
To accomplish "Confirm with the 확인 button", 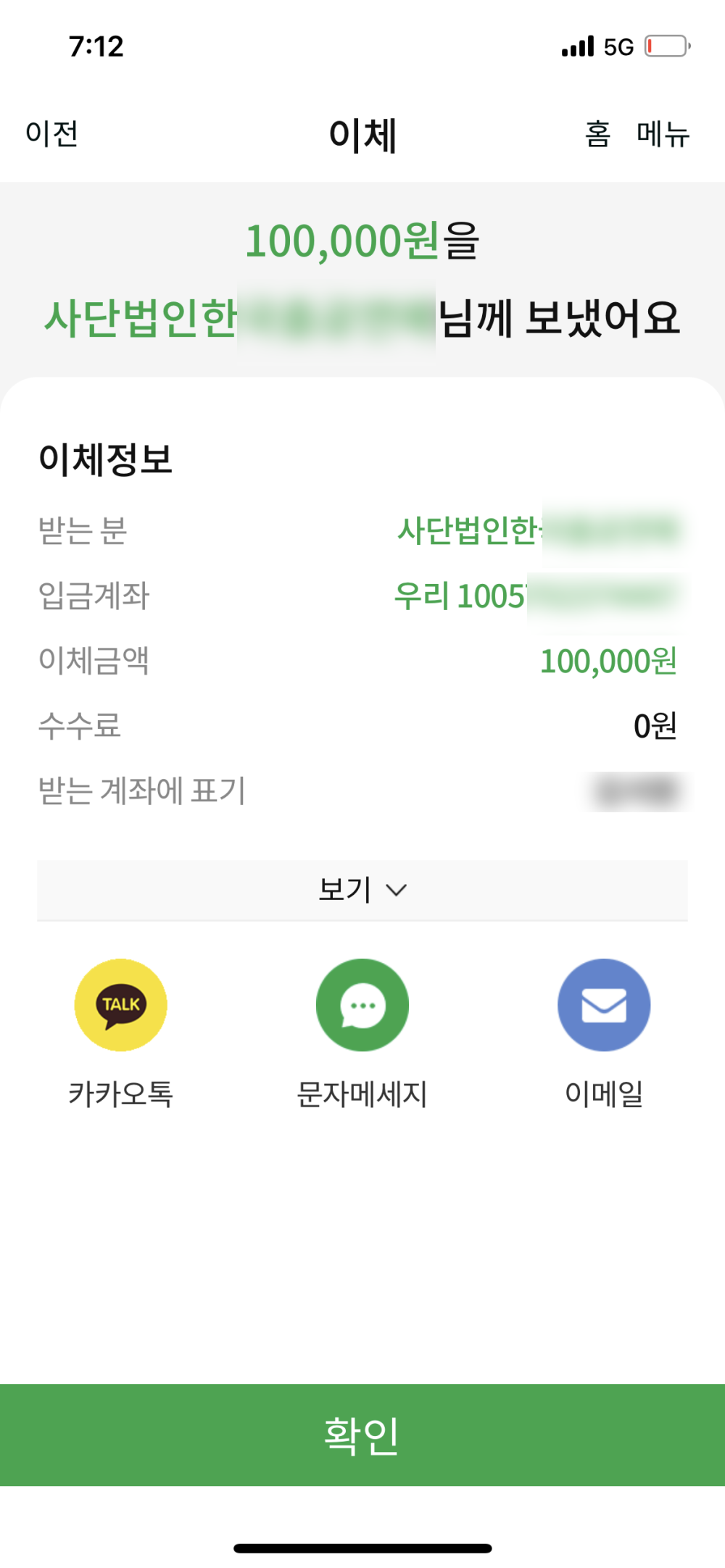I will (x=362, y=1435).
